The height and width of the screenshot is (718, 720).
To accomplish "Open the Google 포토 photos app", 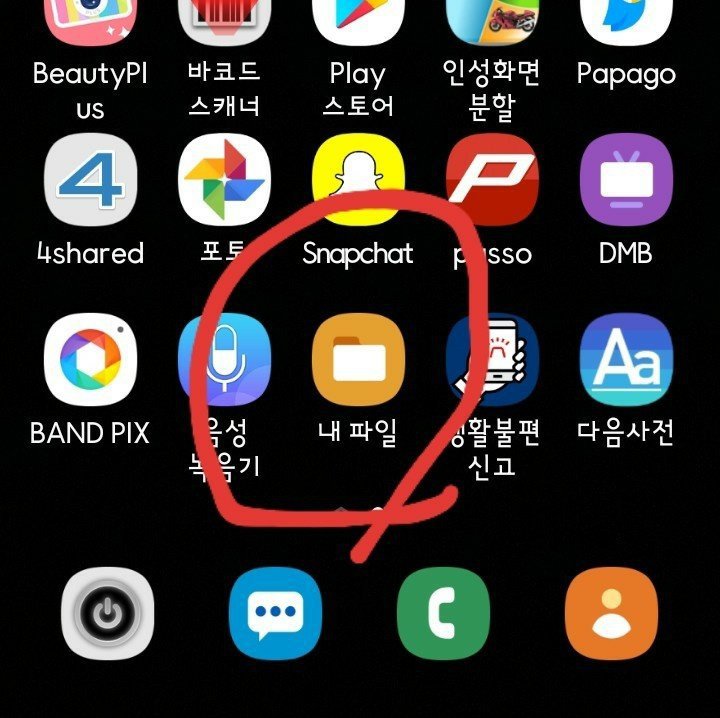I will point(224,180).
